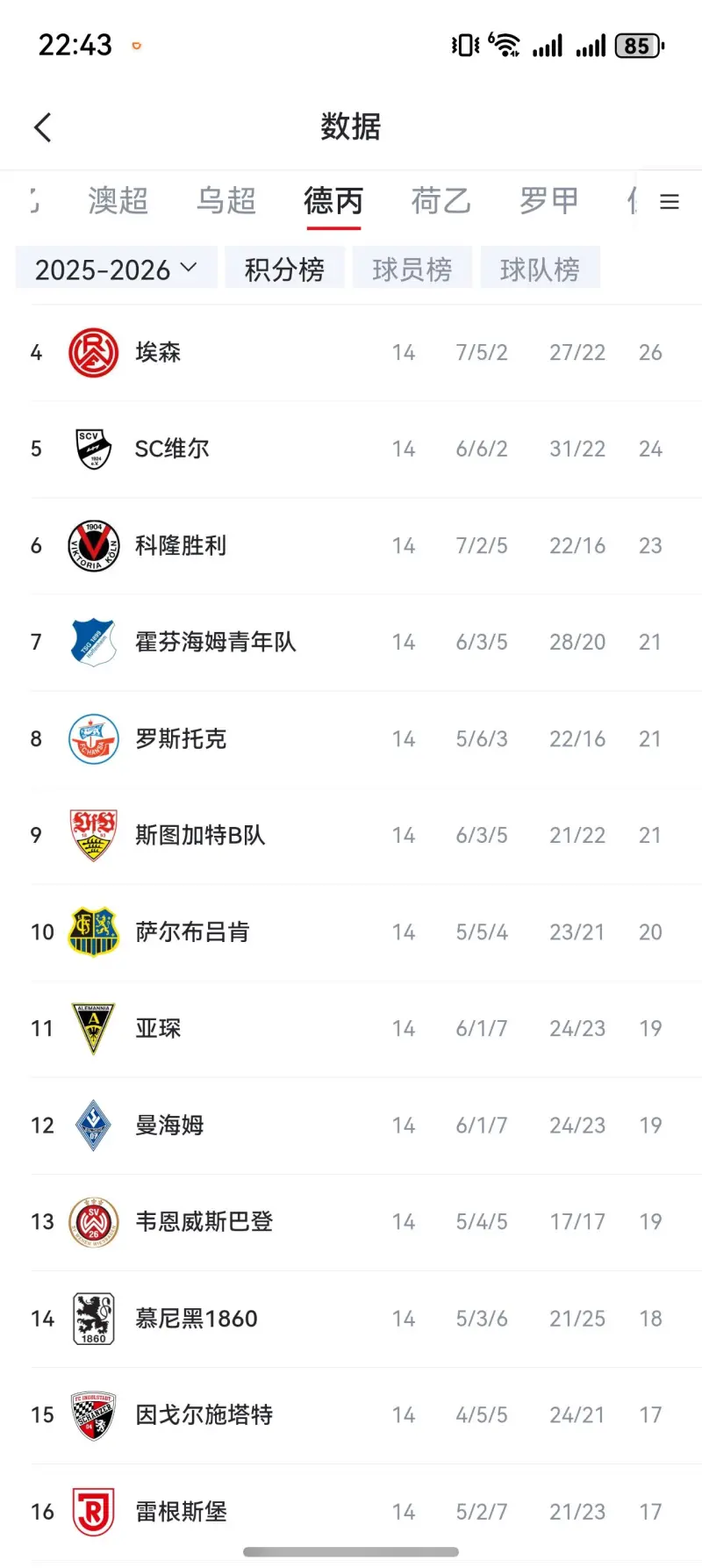Image resolution: width=702 pixels, height=1568 pixels.
Task: Show the 球员榜 player rankings
Action: coord(412,269)
